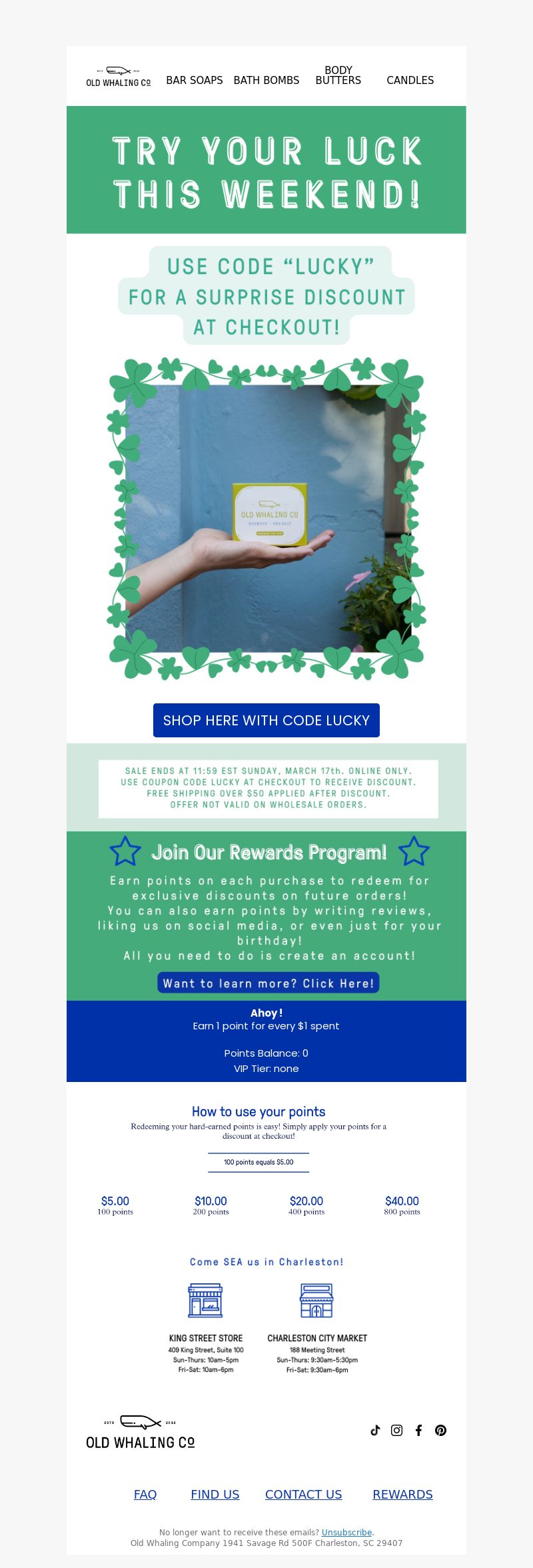Open the Instagram icon
Screen dimensions: 533x1568
click(x=396, y=1430)
